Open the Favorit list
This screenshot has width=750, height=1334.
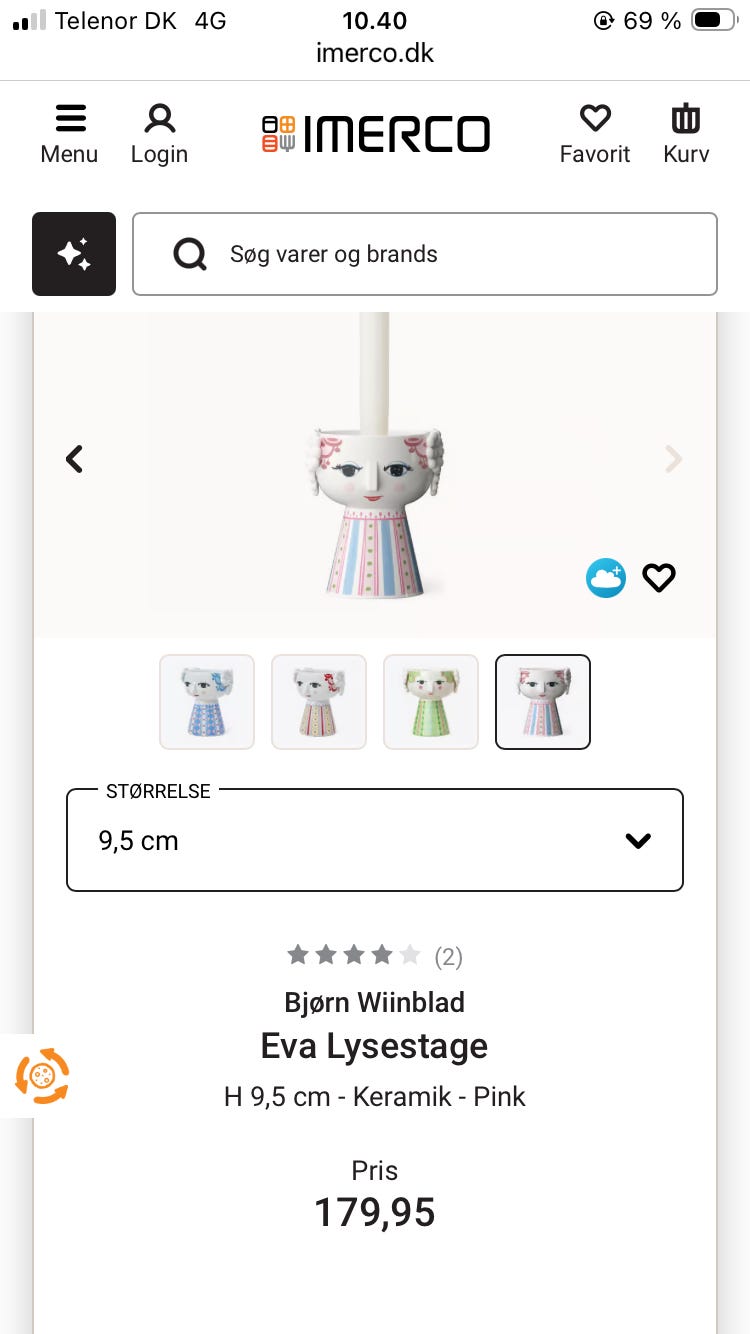coord(595,135)
